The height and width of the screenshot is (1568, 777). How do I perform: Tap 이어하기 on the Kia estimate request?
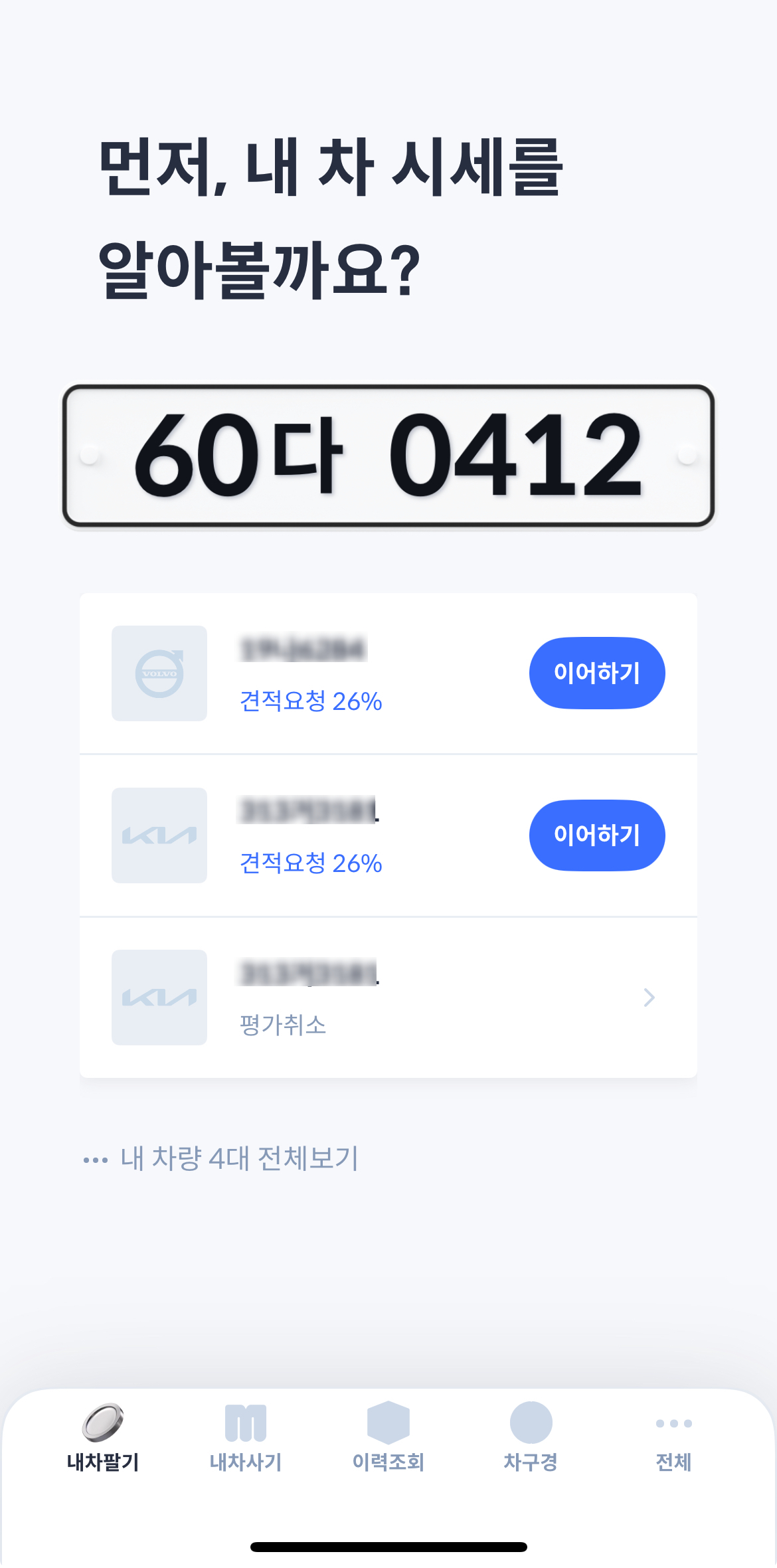point(596,835)
